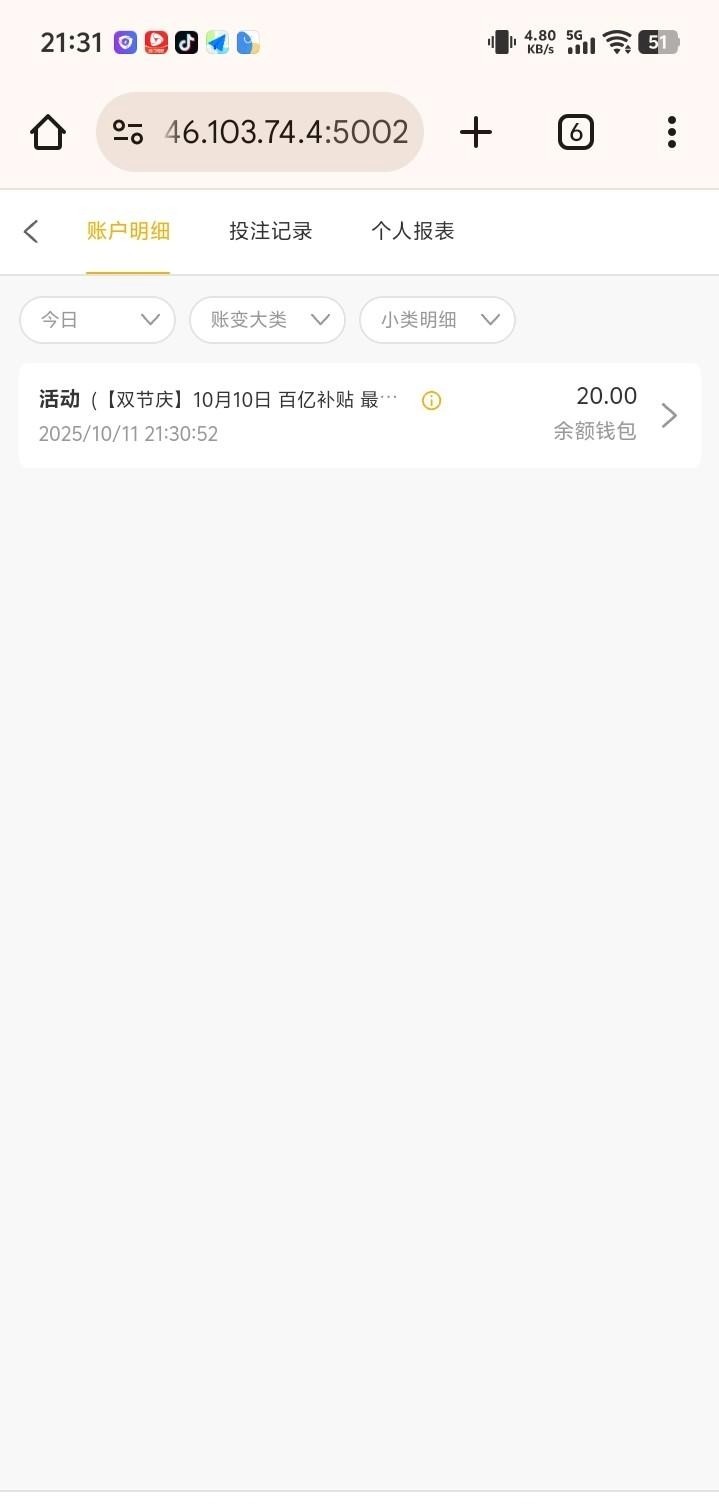719x1504 pixels.
Task: Switch to the 投注记录 tab
Action: point(270,232)
